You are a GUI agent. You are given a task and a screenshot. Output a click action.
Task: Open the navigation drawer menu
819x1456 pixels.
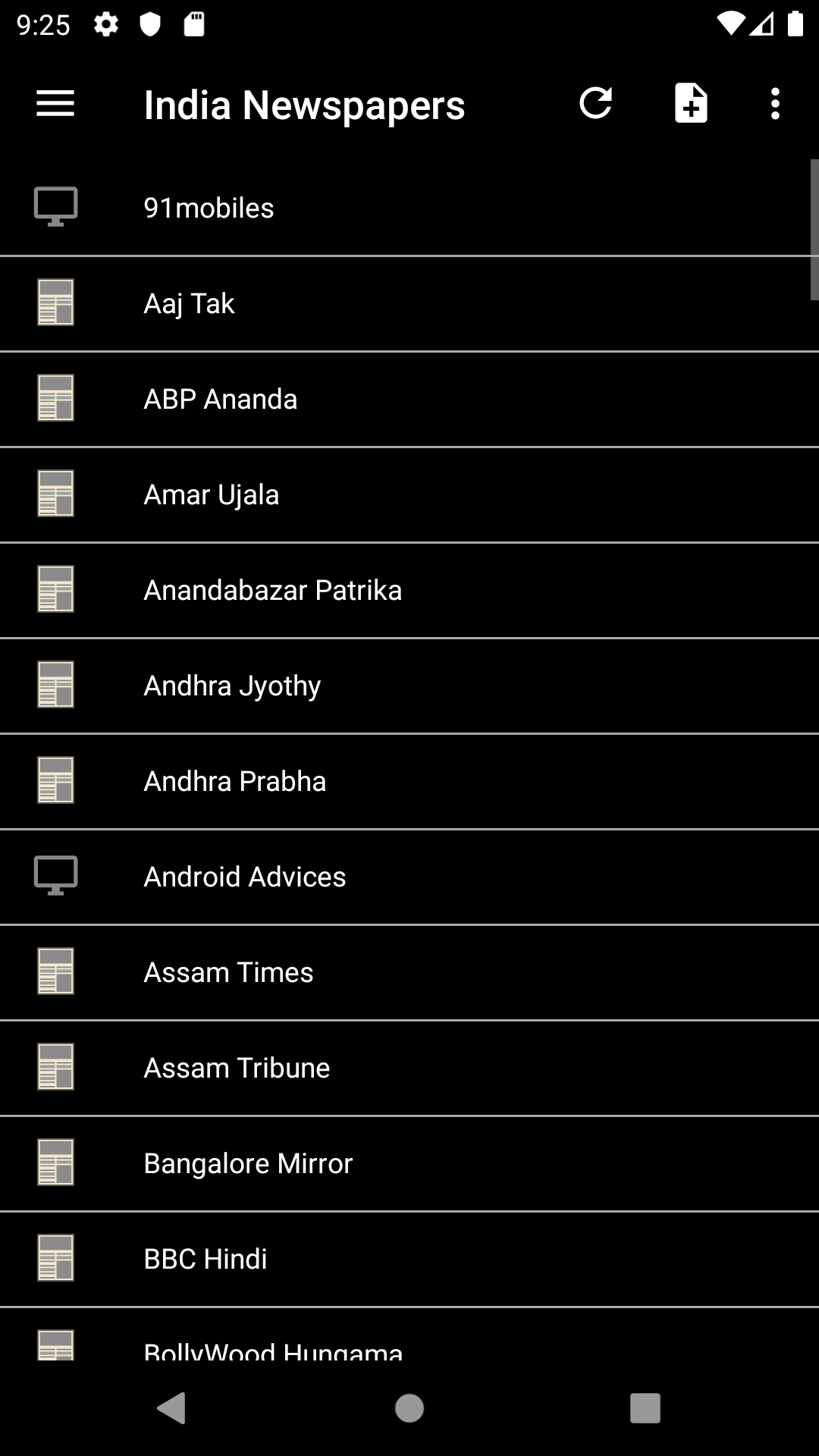point(55,104)
